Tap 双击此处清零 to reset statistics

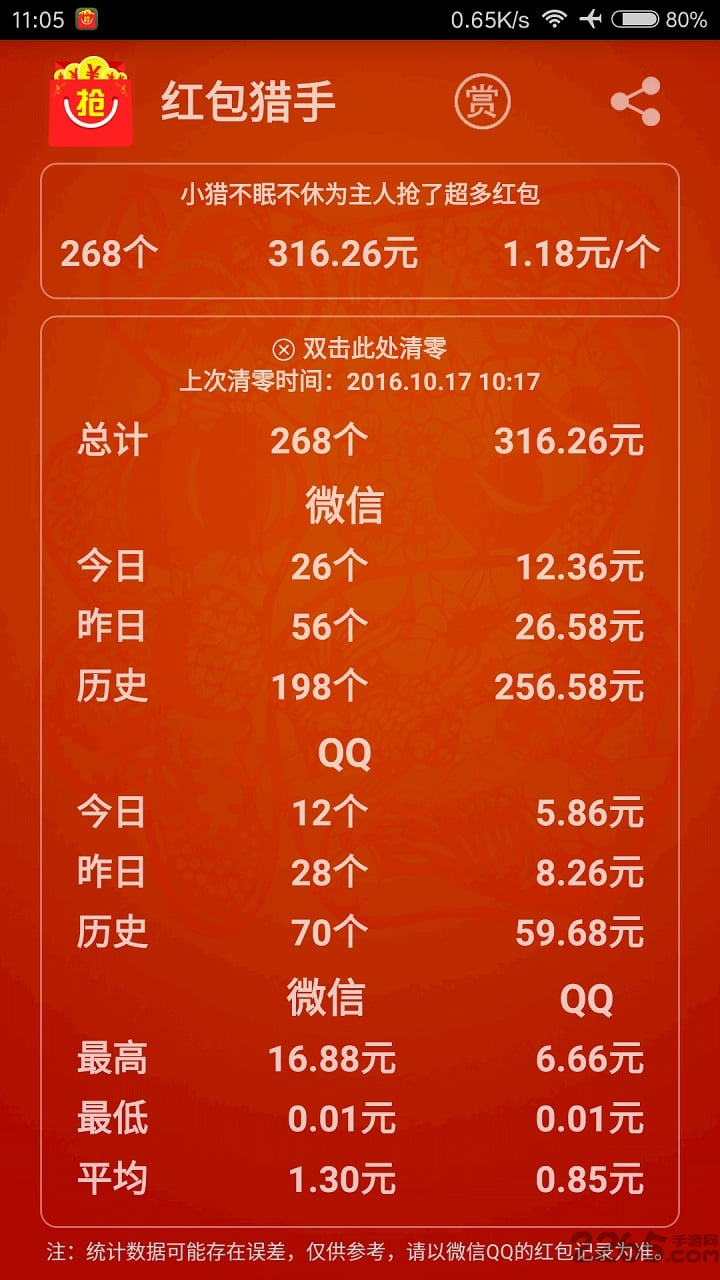pyautogui.click(x=360, y=348)
